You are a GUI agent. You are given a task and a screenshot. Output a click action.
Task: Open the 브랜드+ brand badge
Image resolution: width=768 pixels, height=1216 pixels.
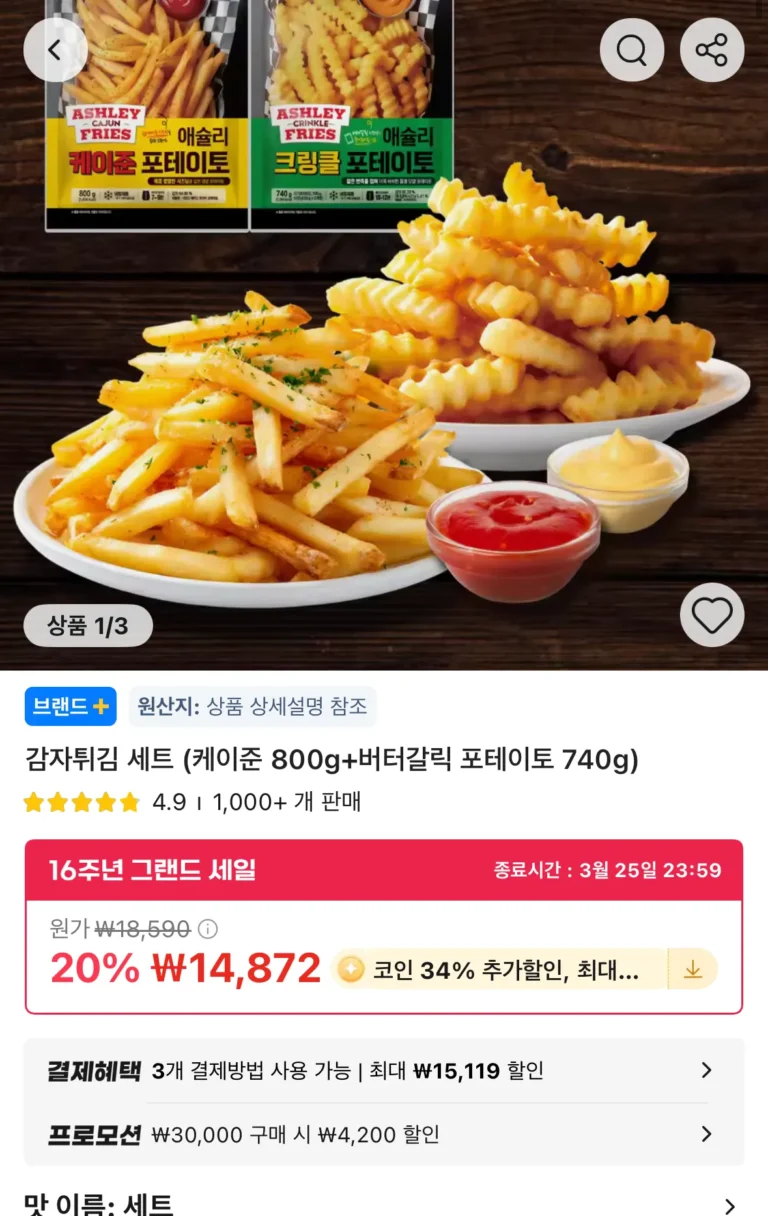pyautogui.click(x=70, y=707)
